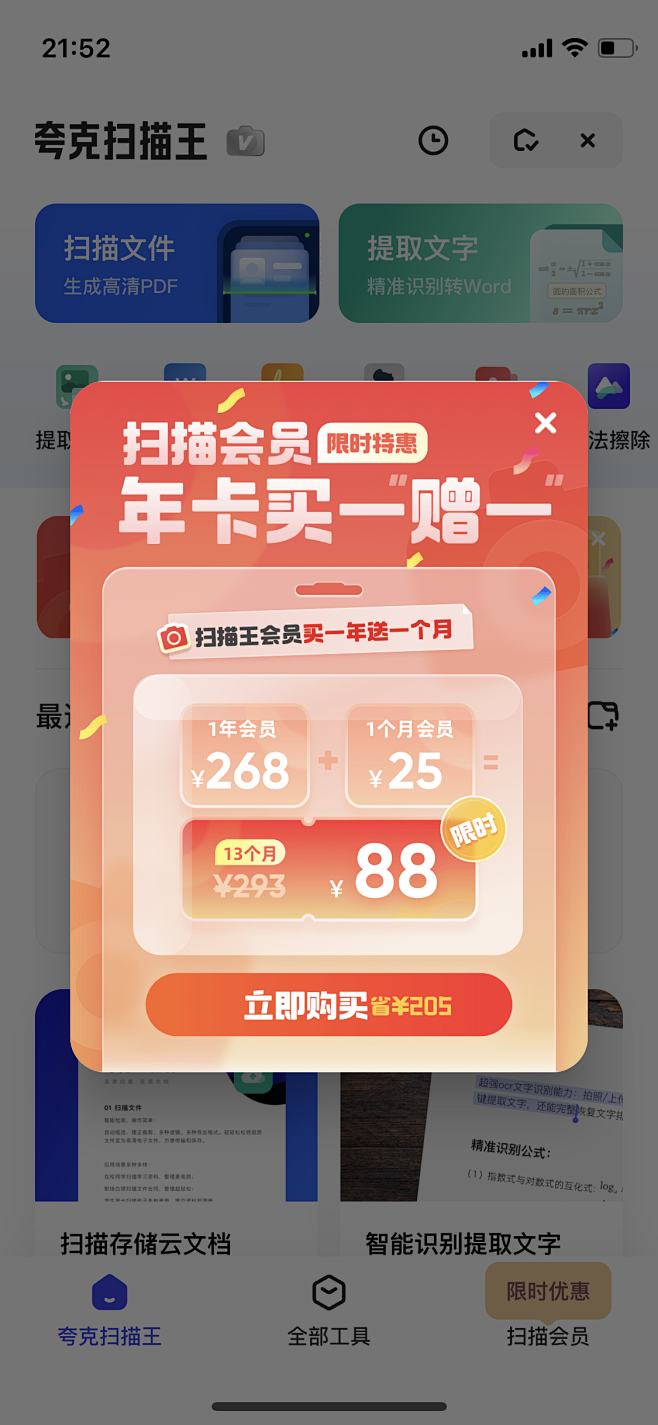Tap 立即购买 to buy the membership
This screenshot has height=1425, width=658.
pos(329,1005)
